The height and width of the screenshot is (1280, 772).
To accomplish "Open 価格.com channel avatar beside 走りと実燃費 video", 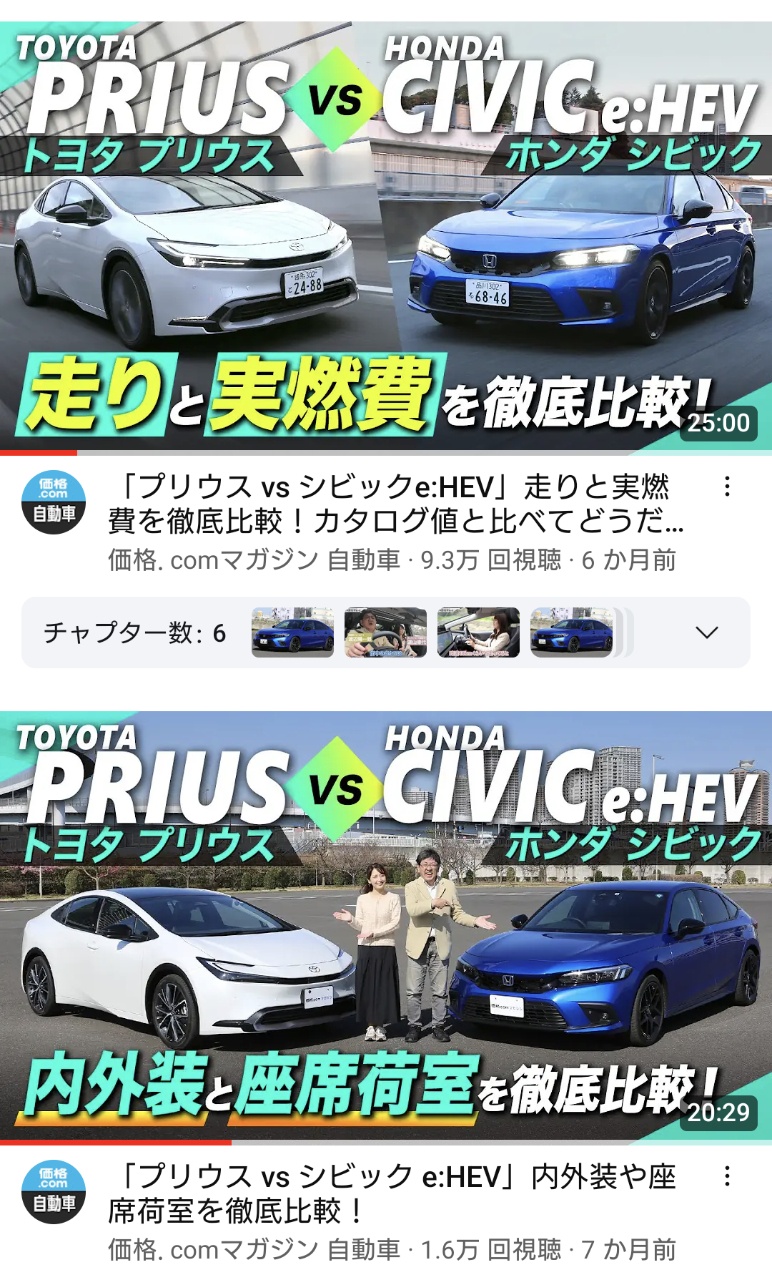I will (53, 502).
